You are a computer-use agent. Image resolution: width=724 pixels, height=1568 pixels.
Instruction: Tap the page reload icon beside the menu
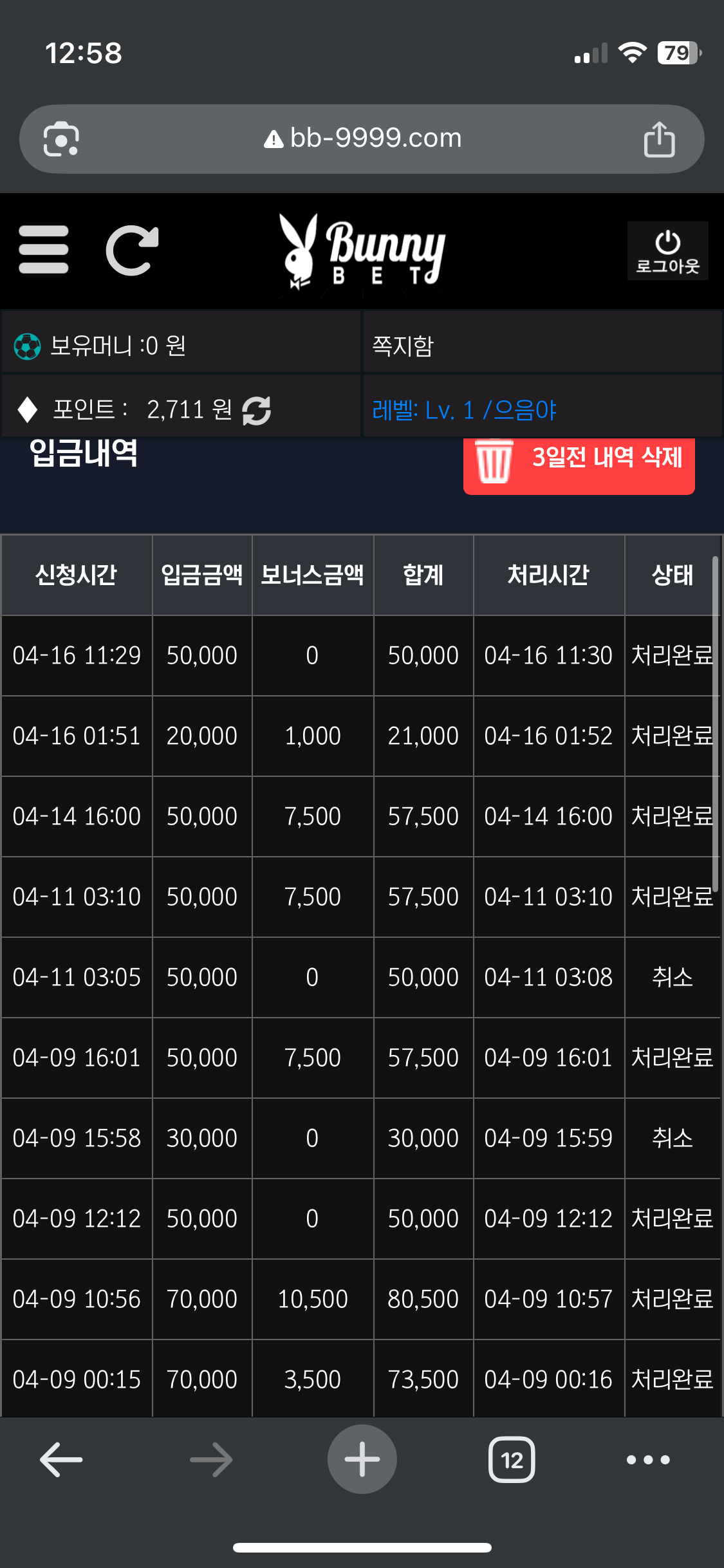132,250
